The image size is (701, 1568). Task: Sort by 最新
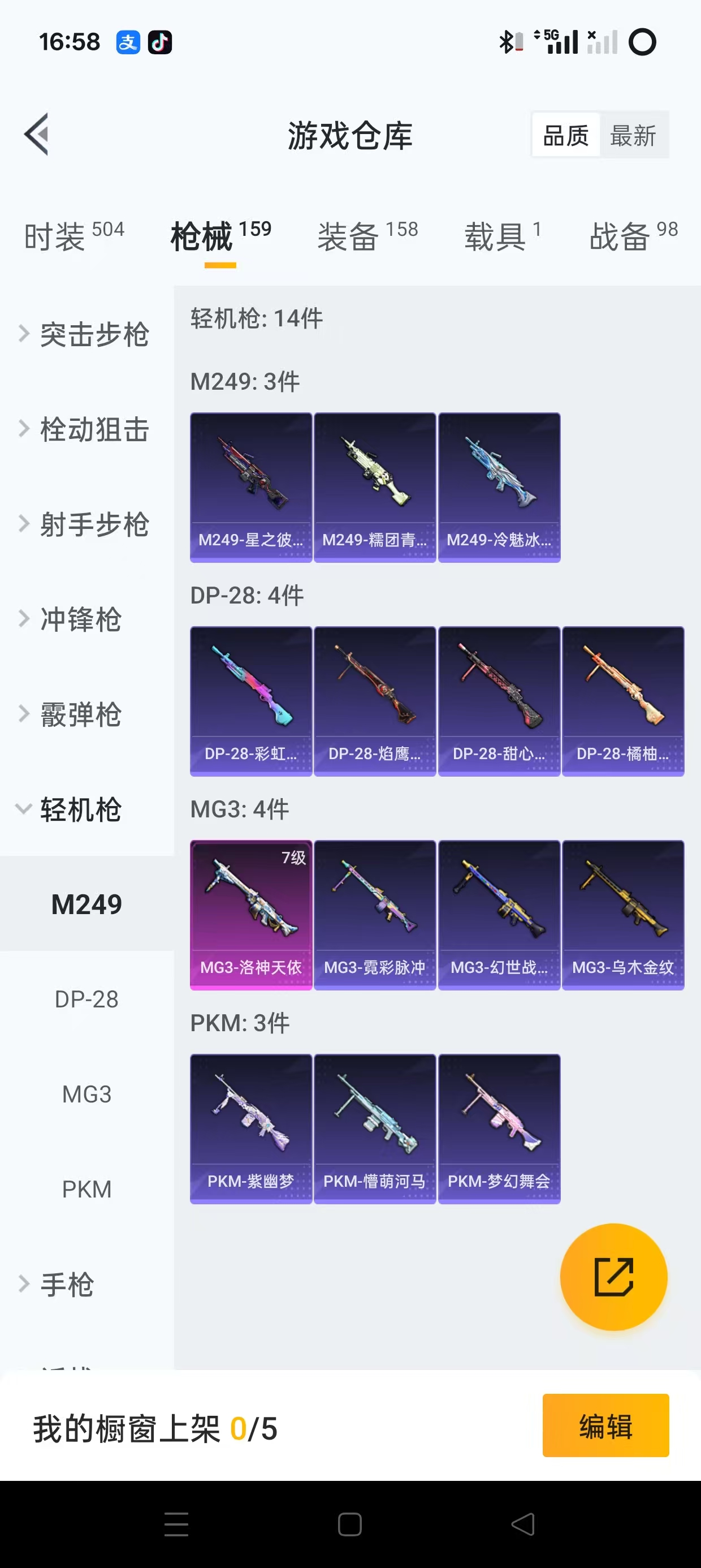point(633,135)
